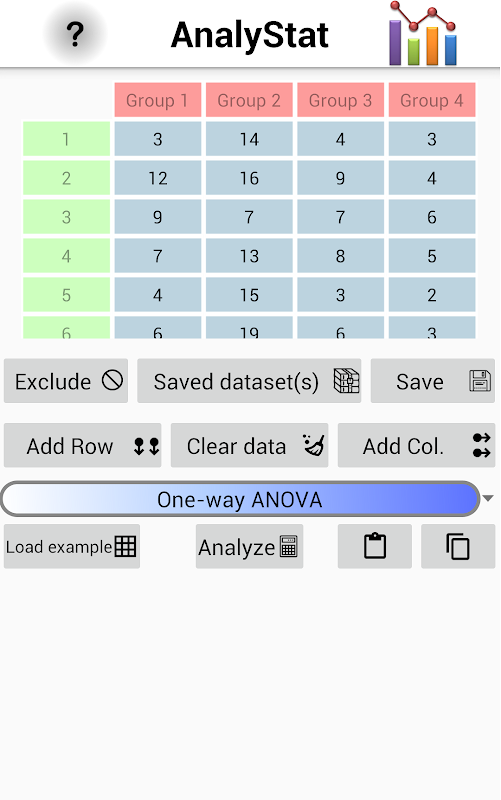Edit the Group 2 cell showing 16
This screenshot has width=501, height=800.
[249, 178]
